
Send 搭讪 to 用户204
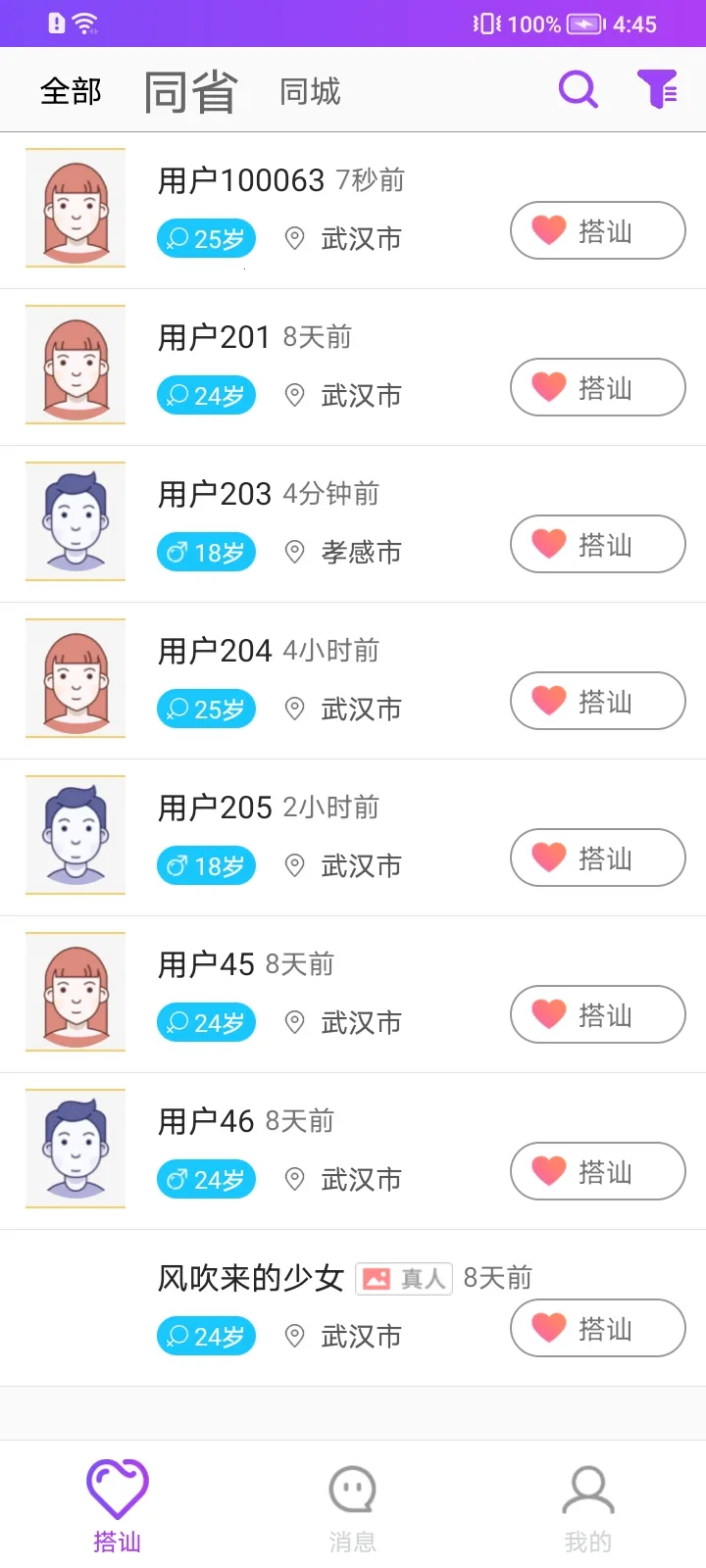tap(597, 701)
